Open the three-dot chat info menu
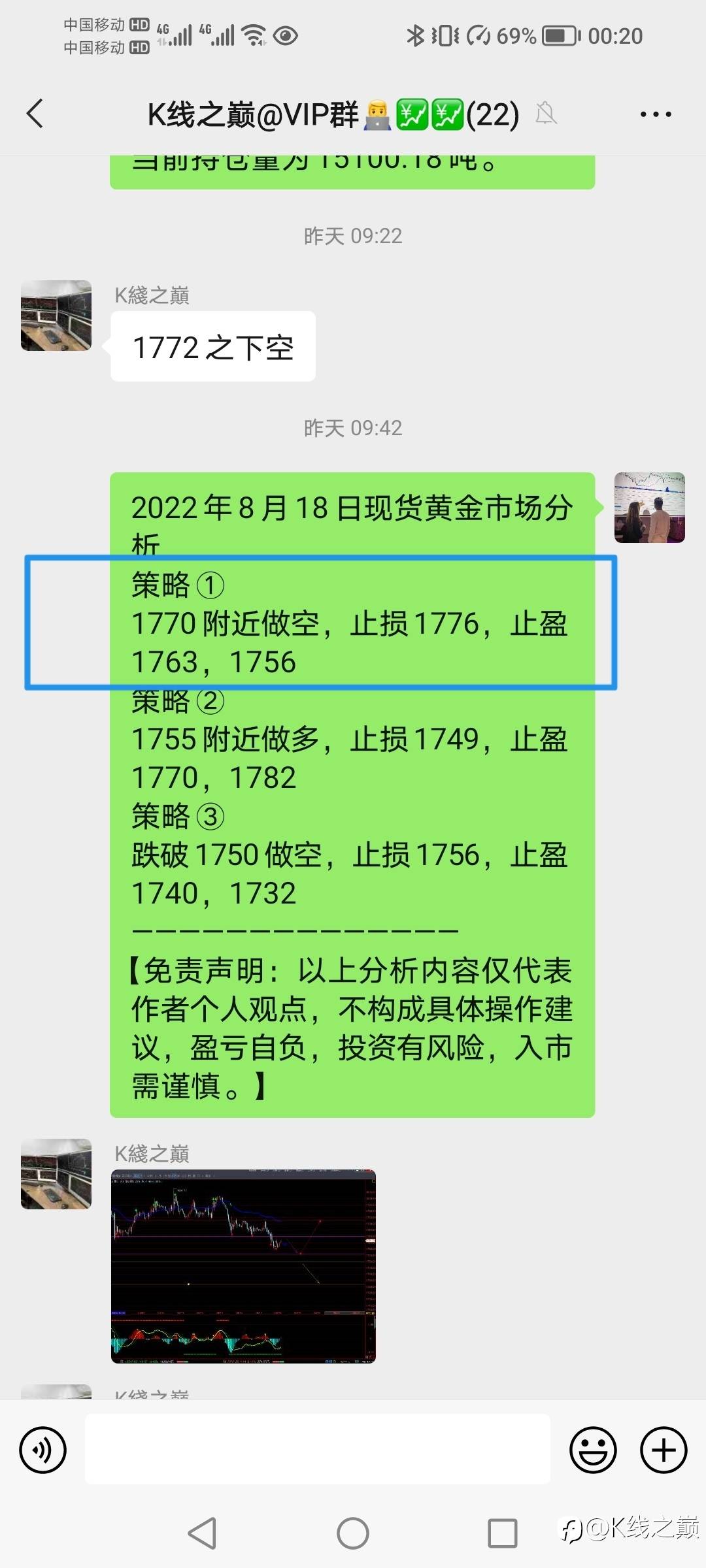The height and width of the screenshot is (1568, 706). tap(656, 114)
